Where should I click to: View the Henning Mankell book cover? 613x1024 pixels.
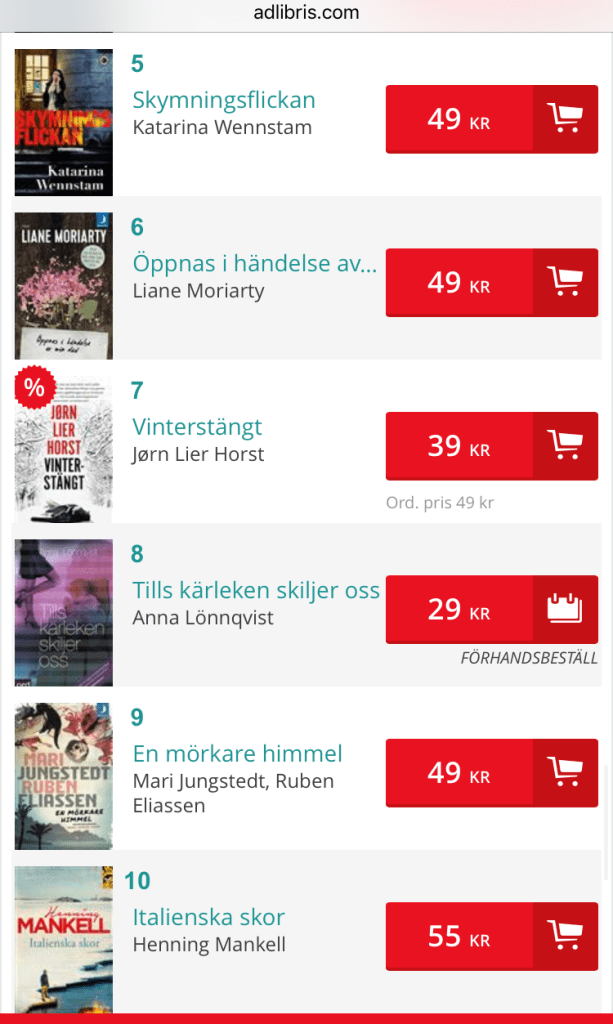coord(63,939)
